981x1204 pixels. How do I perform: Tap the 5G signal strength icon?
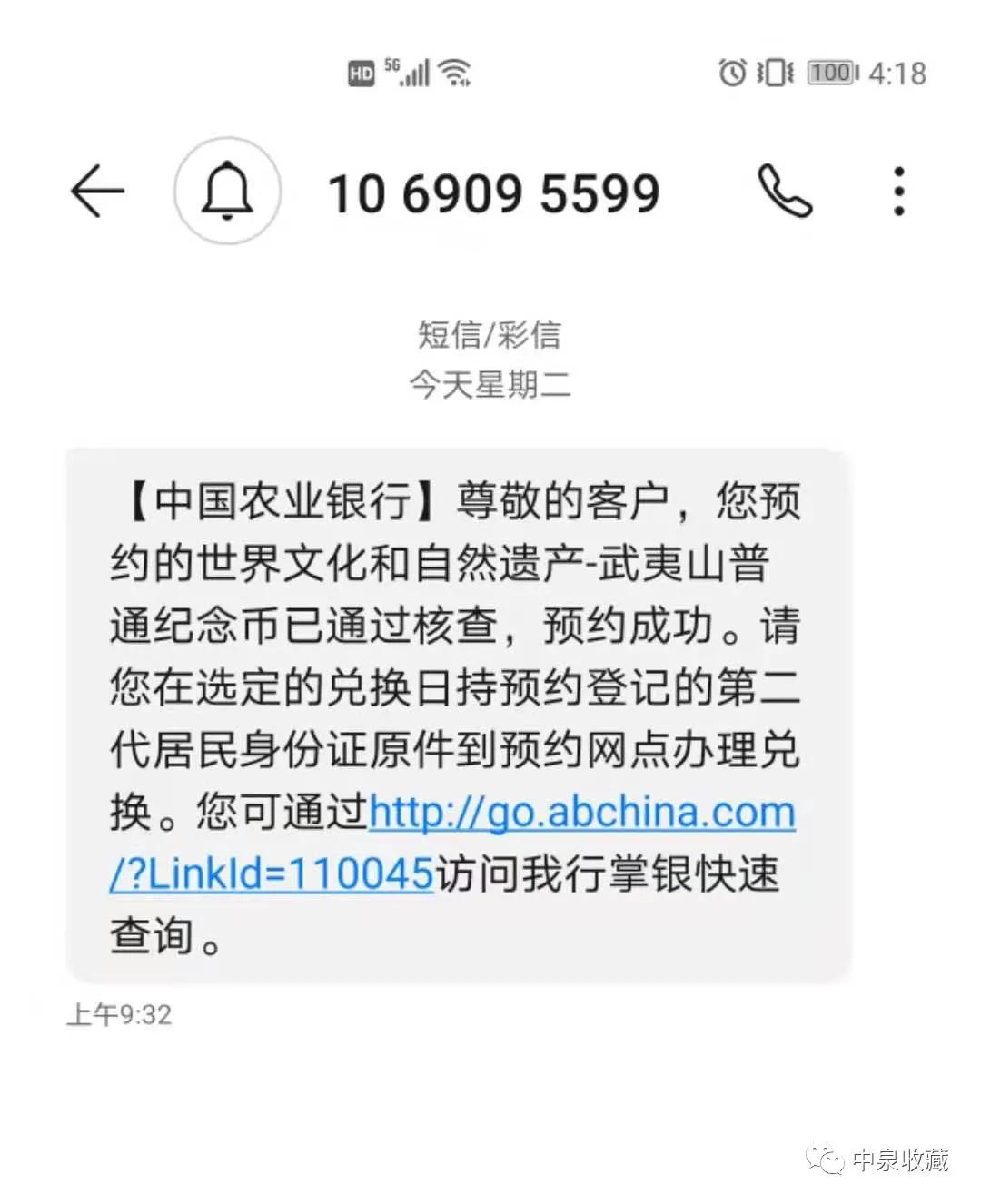(413, 72)
